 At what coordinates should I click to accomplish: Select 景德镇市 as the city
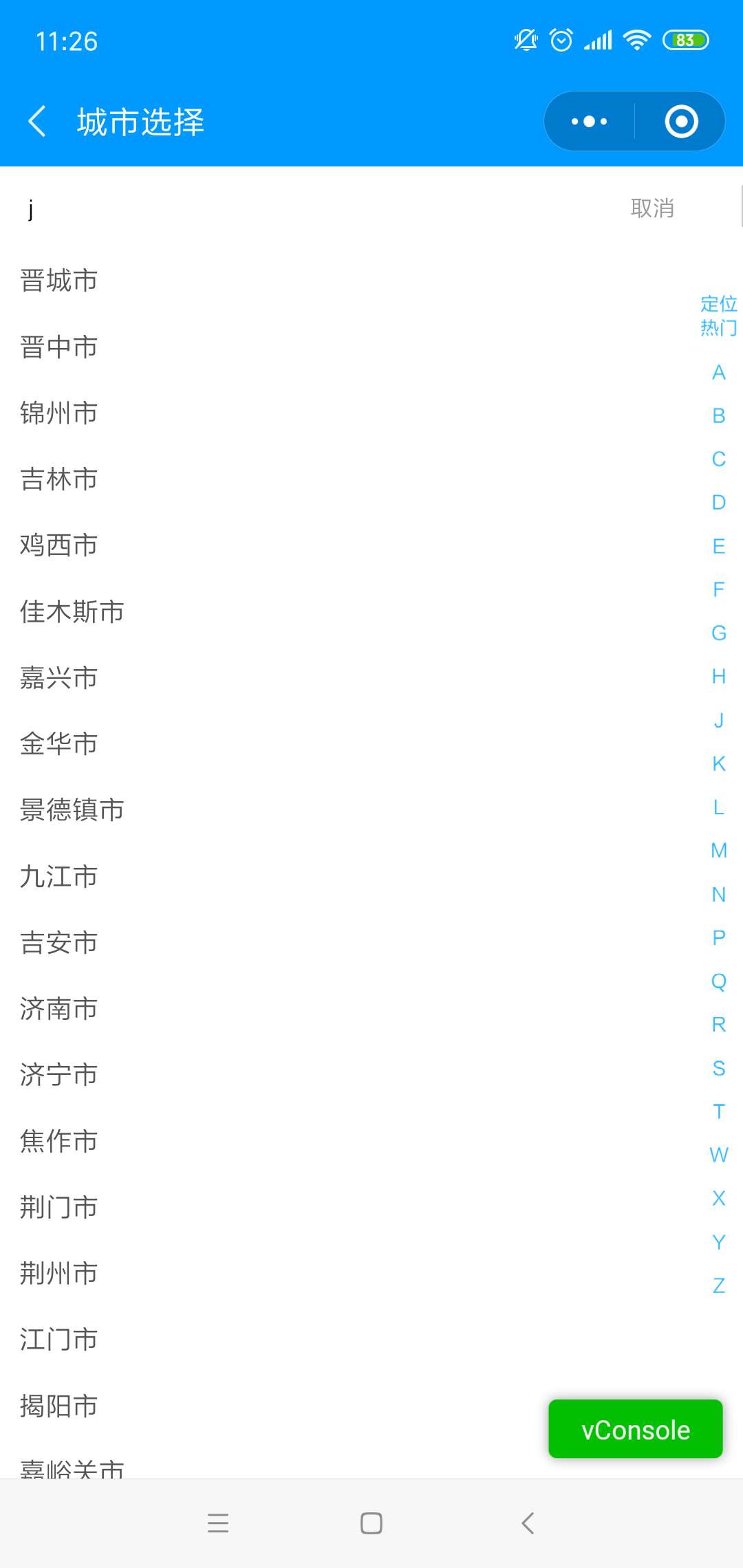click(72, 810)
